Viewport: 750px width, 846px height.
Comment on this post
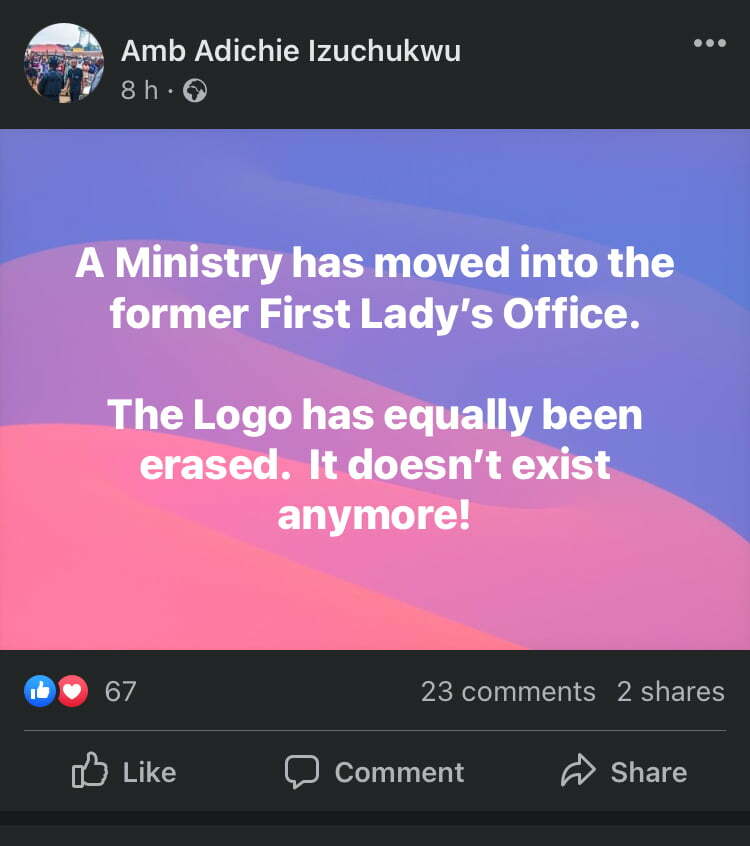(374, 772)
